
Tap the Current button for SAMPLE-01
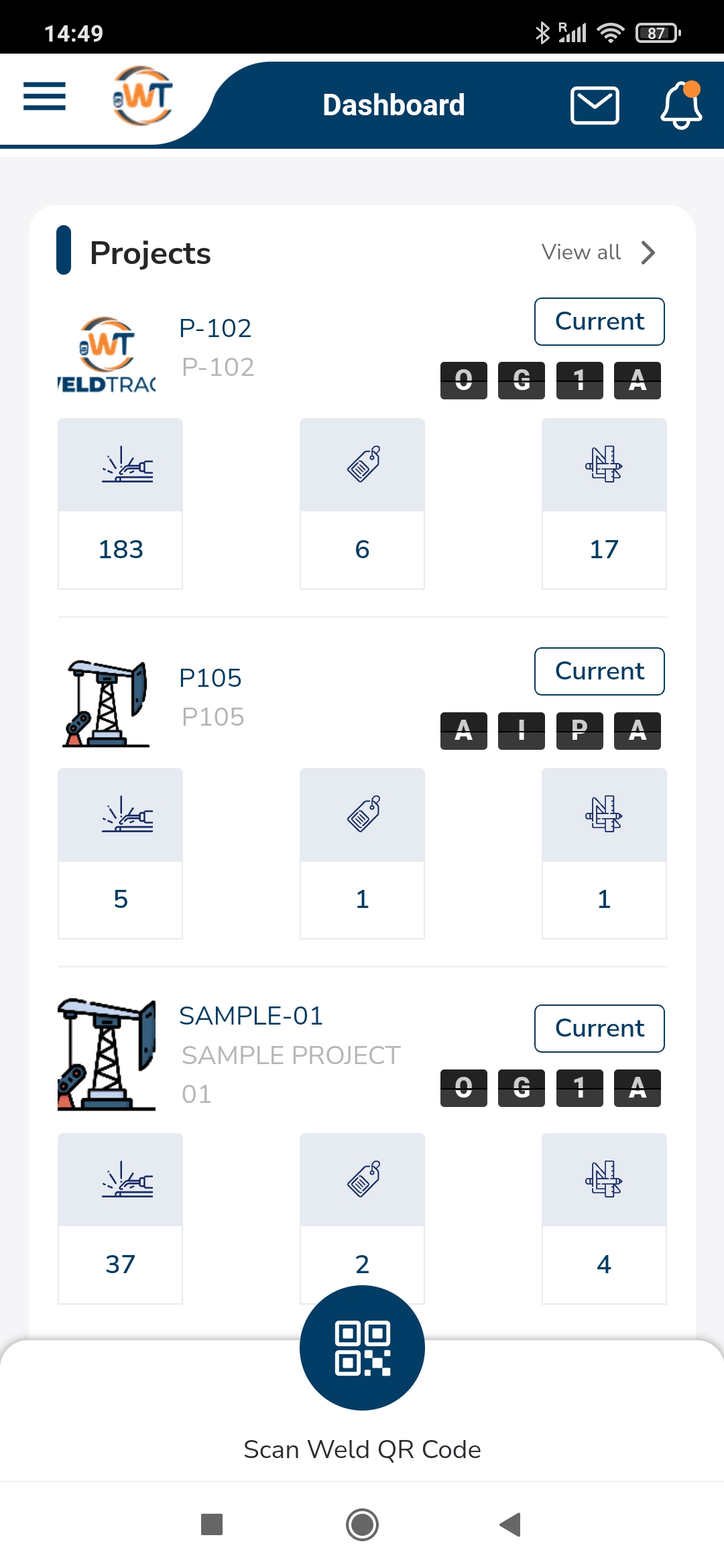coord(599,1029)
